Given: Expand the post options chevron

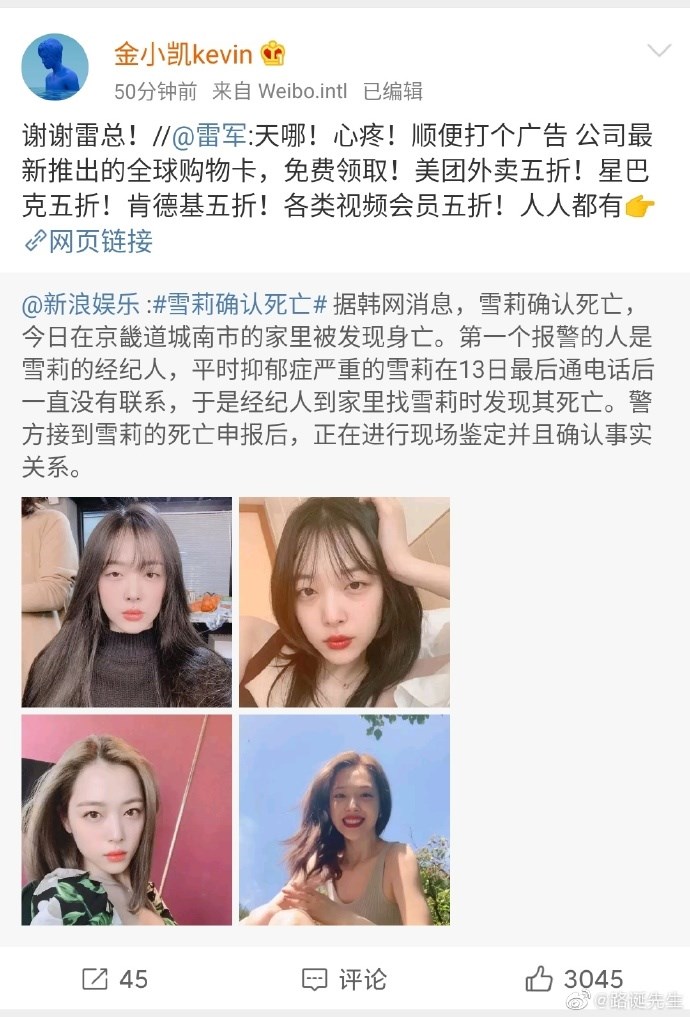Looking at the screenshot, I should tap(659, 51).
